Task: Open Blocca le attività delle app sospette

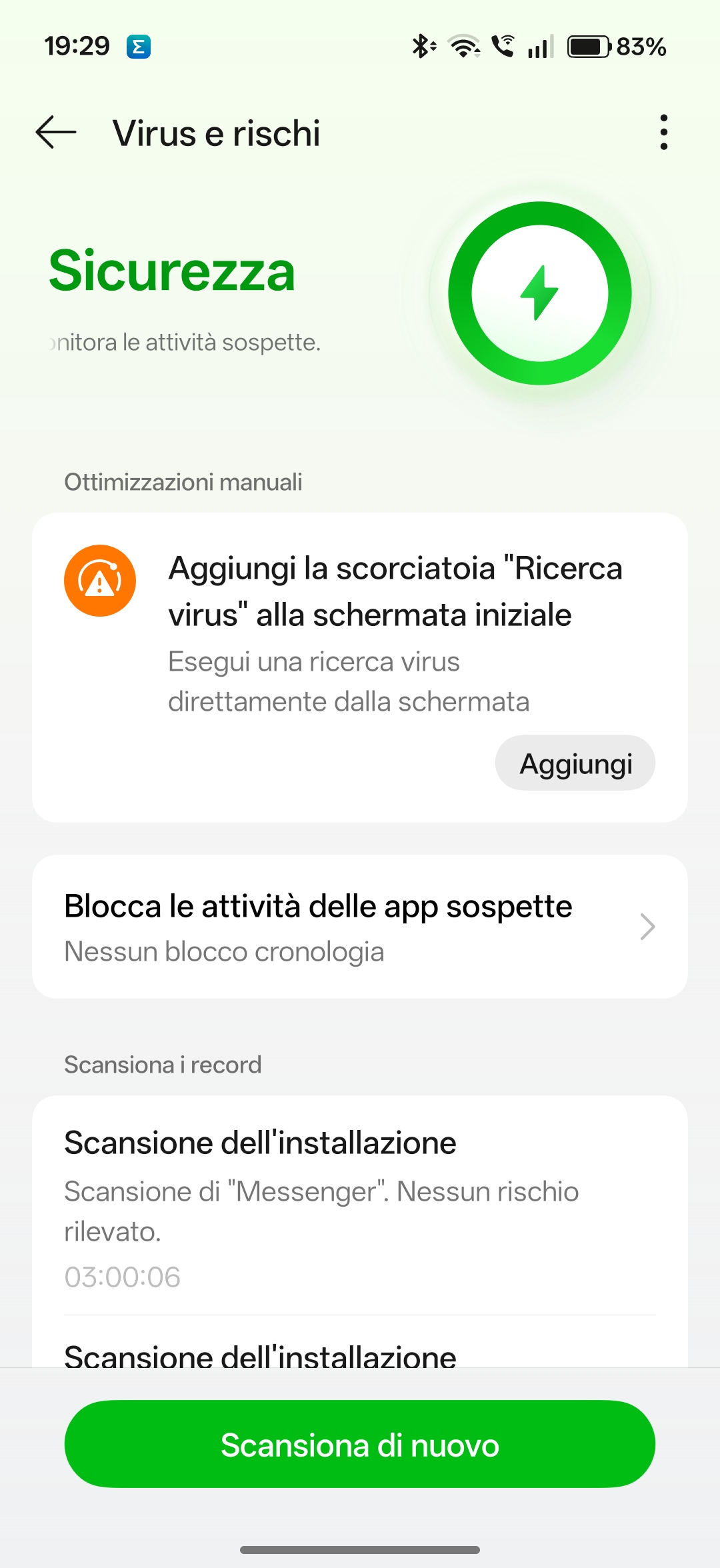Action: coord(360,927)
